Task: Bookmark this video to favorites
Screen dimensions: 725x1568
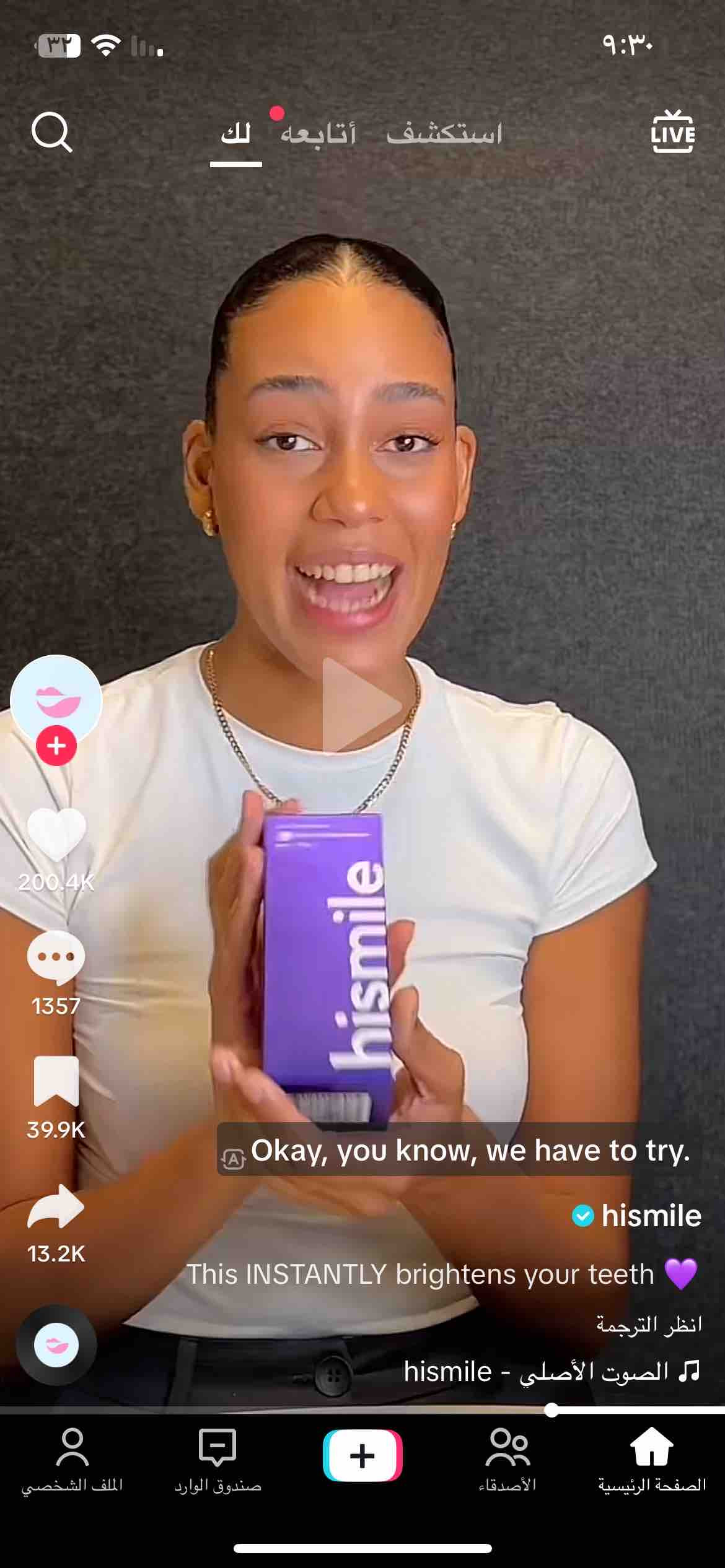Action: pos(56,1081)
